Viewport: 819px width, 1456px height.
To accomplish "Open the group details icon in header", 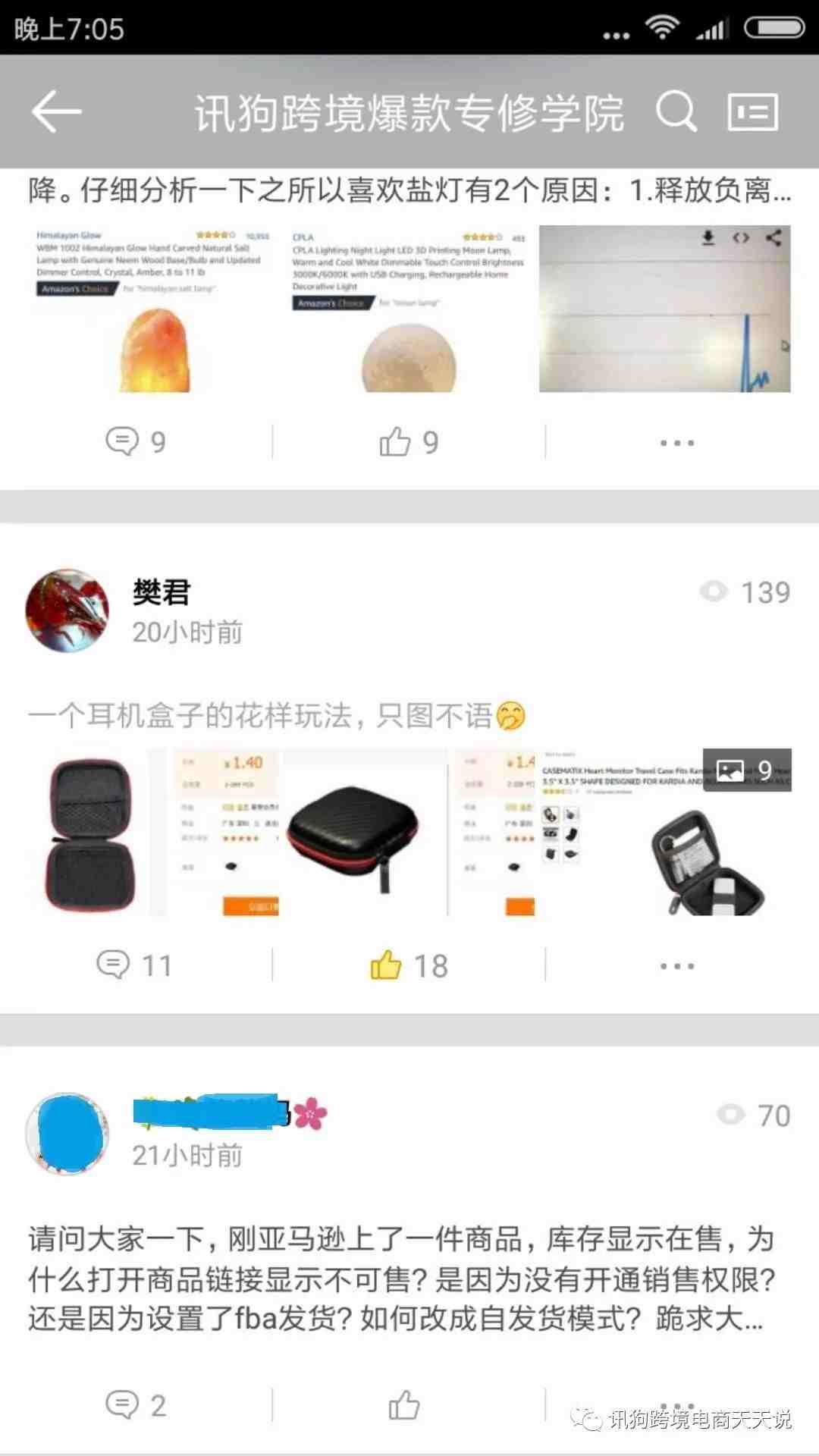I will (x=752, y=111).
